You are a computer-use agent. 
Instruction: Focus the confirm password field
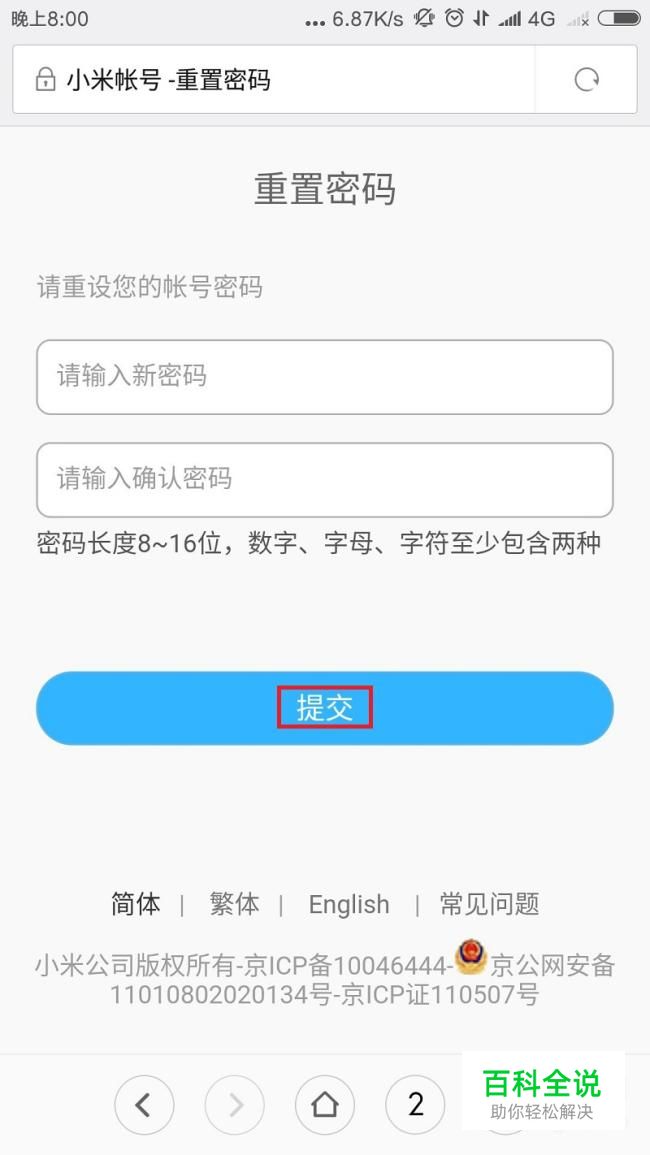pos(325,480)
